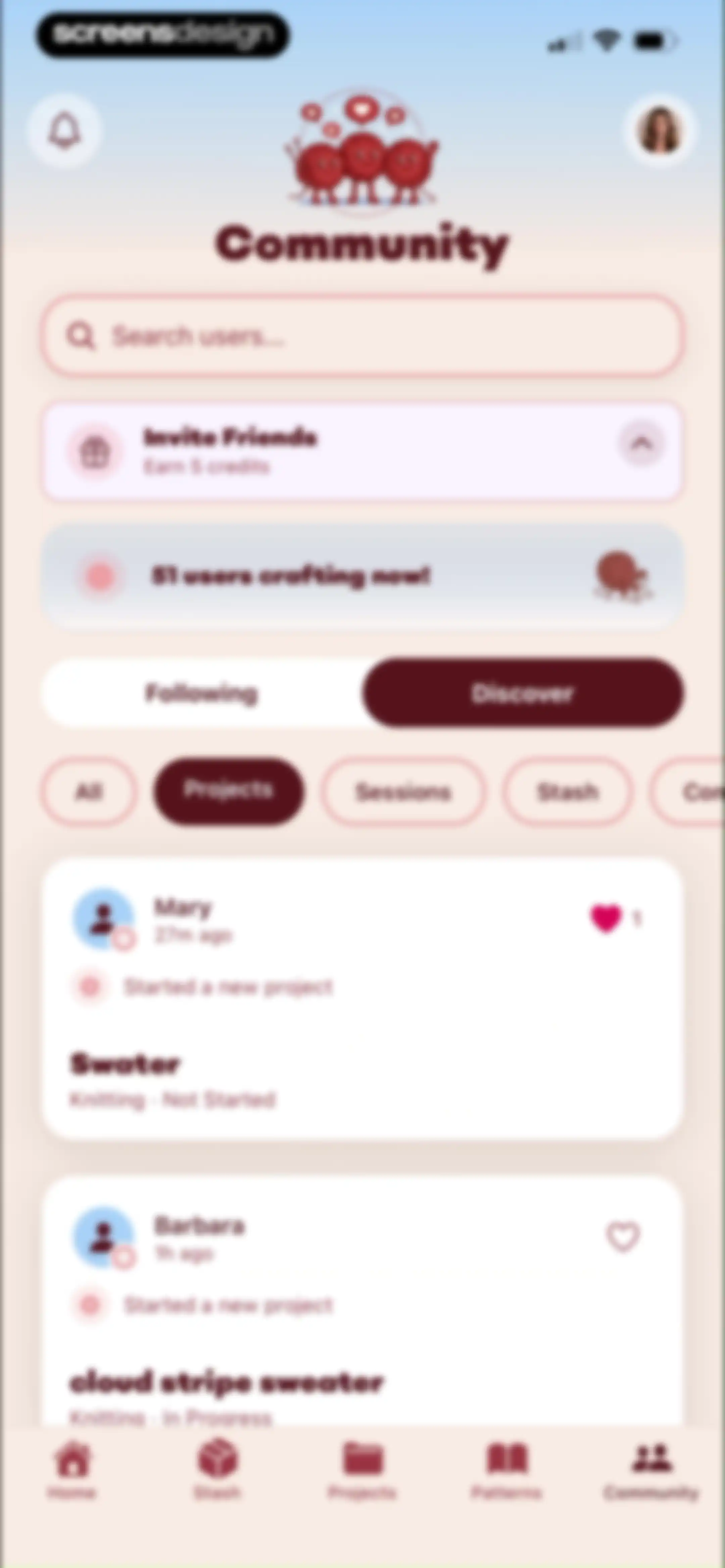
Task: Tap the Search users field
Action: (362, 335)
